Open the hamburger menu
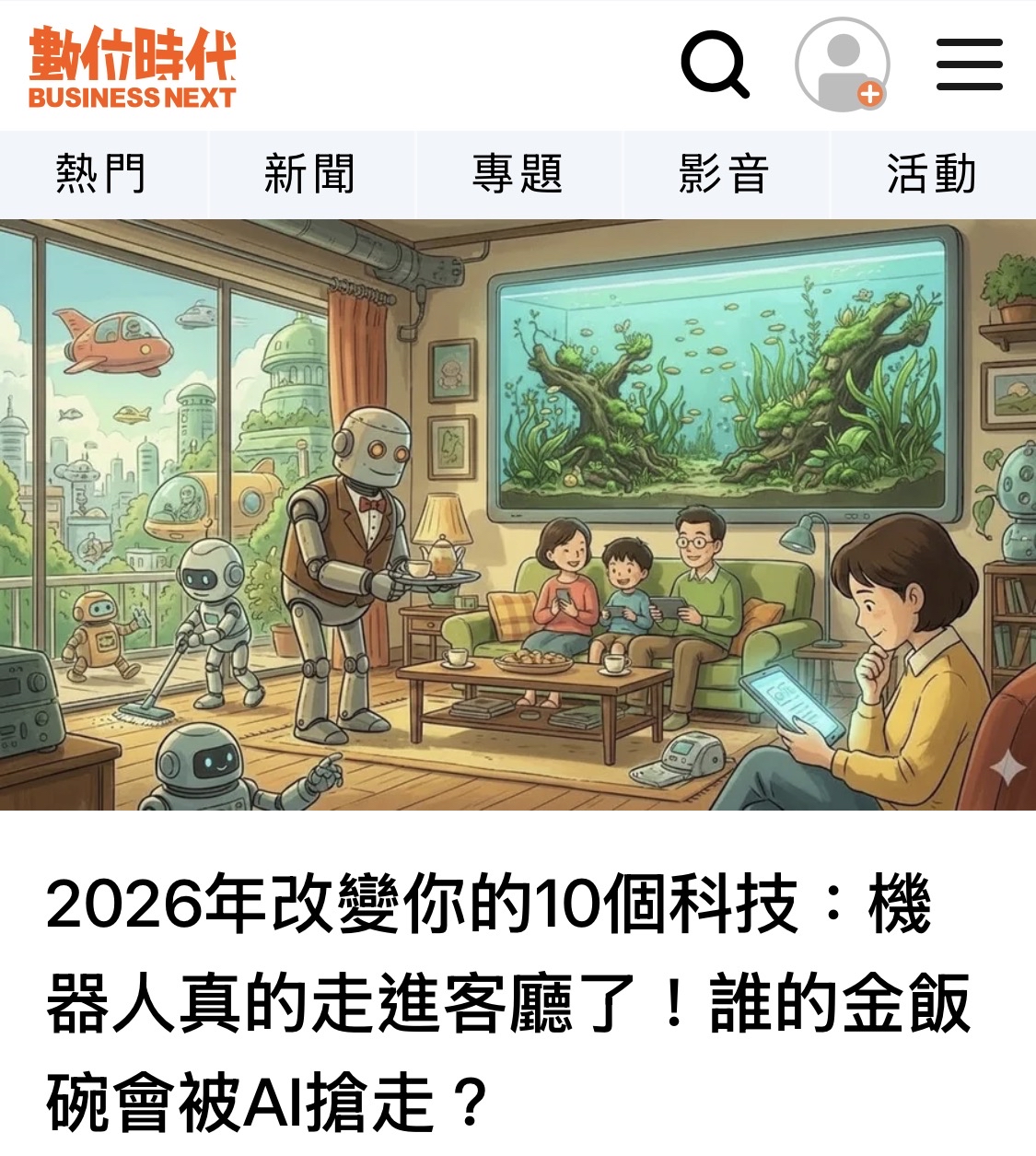This screenshot has width=1036, height=1156. point(969,64)
